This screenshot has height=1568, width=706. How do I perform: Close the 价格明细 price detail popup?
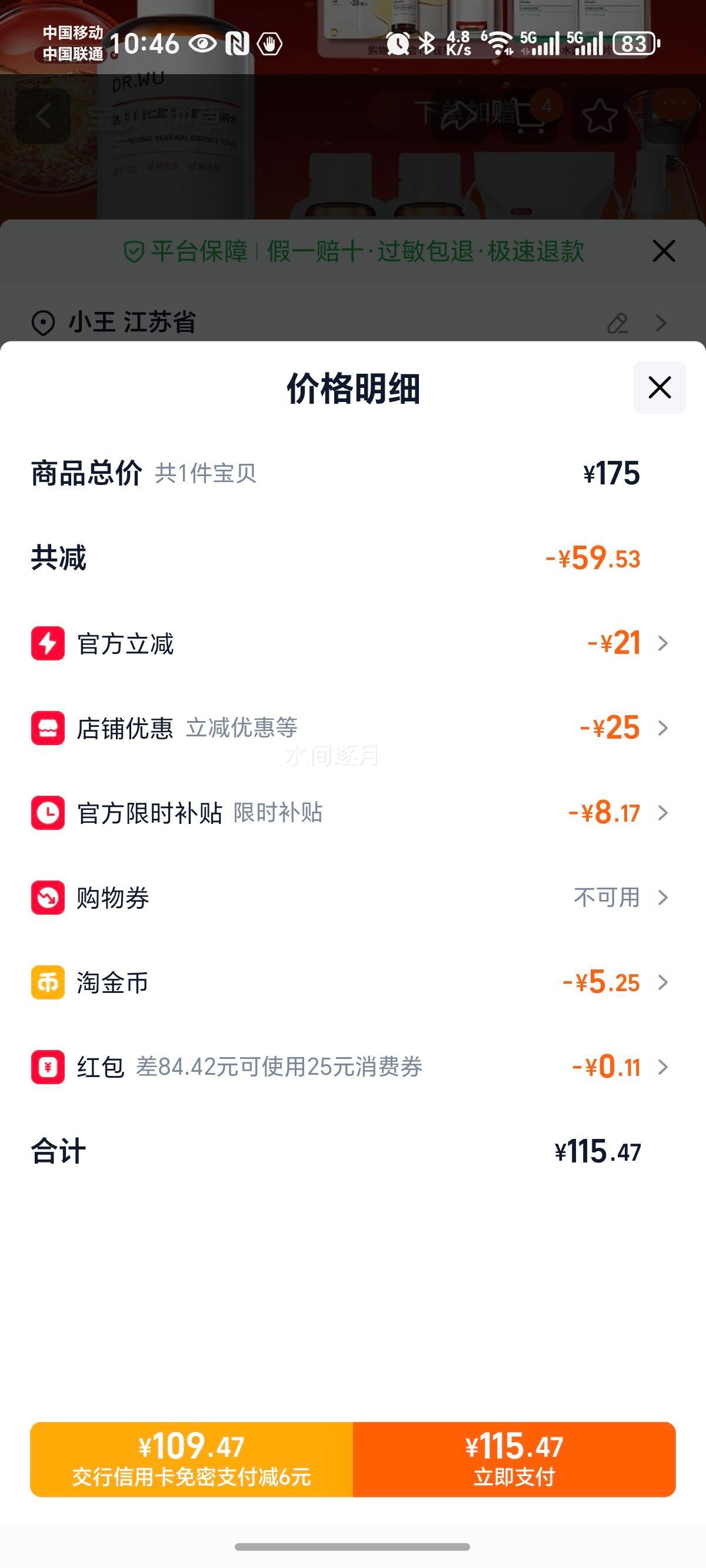click(661, 388)
